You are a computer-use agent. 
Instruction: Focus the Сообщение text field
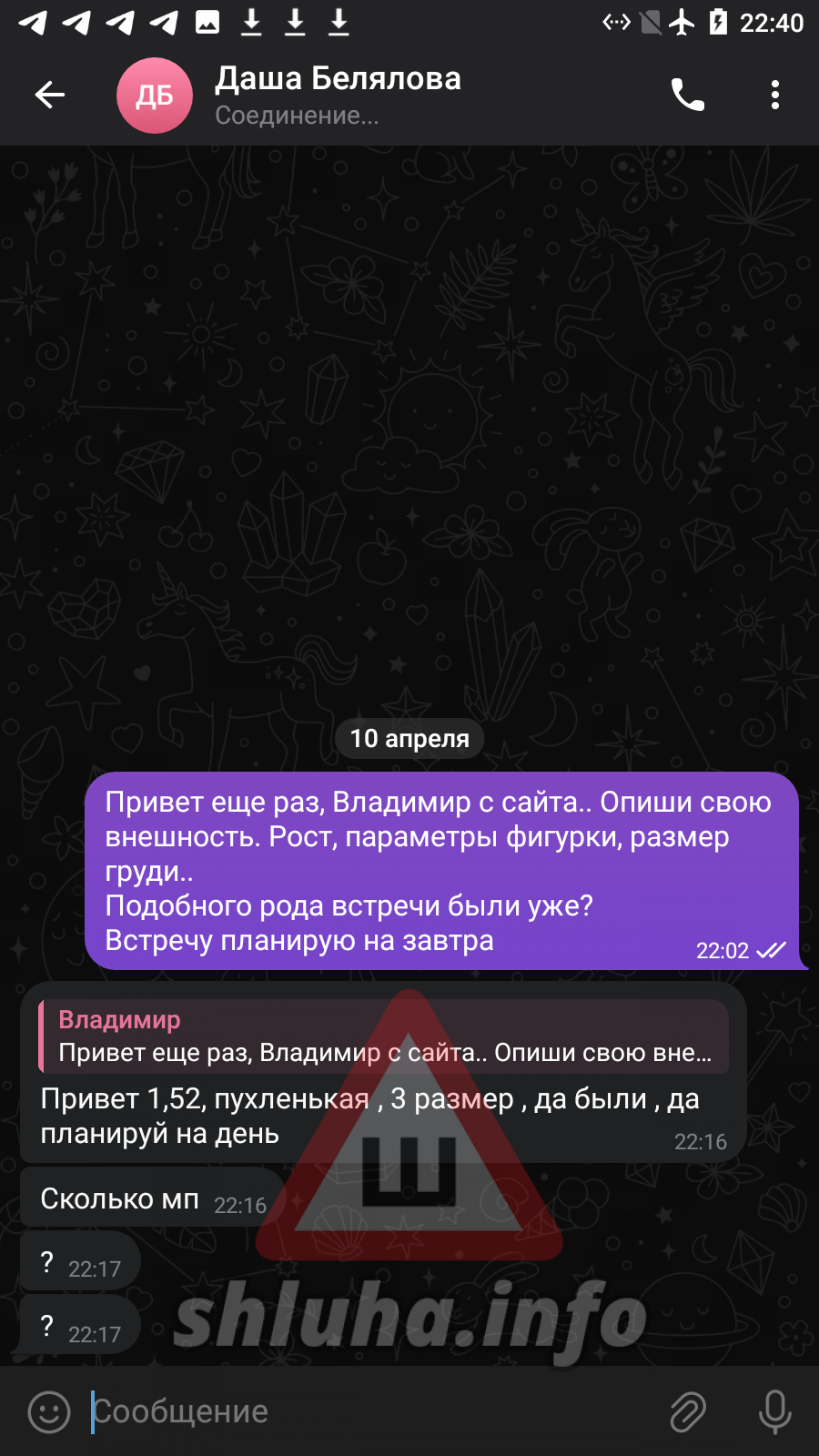pyautogui.click(x=364, y=1411)
